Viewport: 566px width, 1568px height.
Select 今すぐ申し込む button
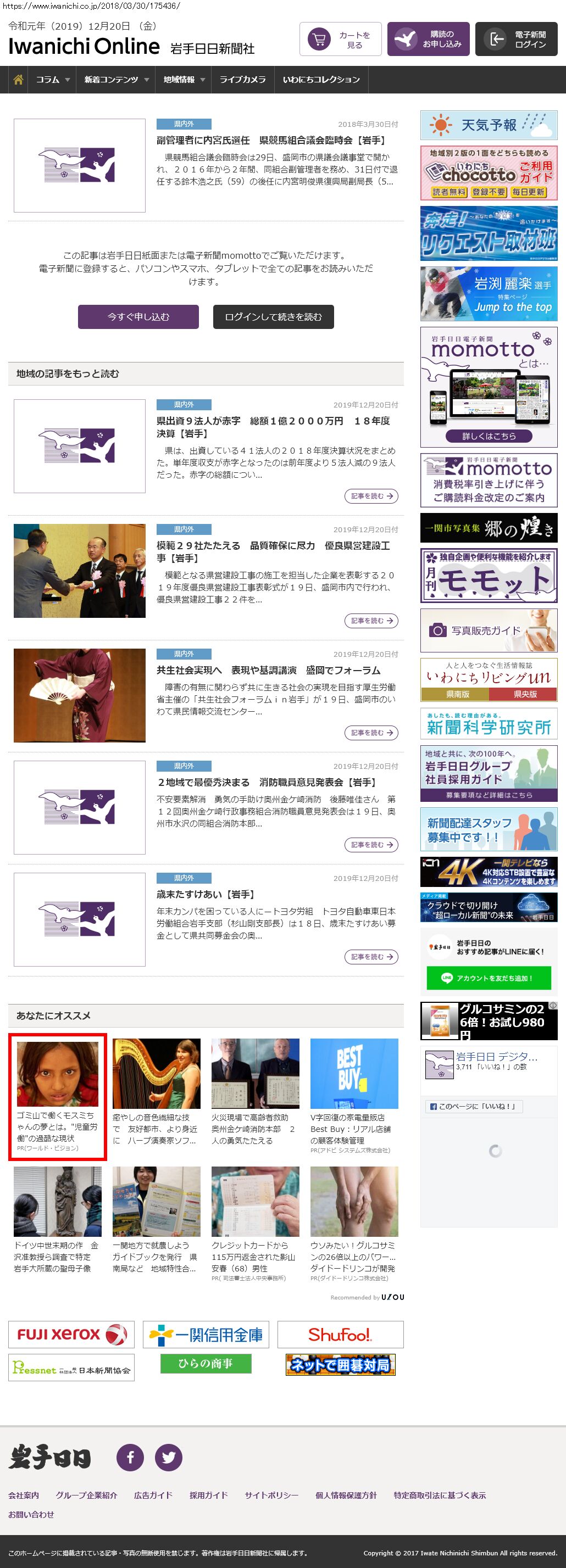click(x=138, y=316)
